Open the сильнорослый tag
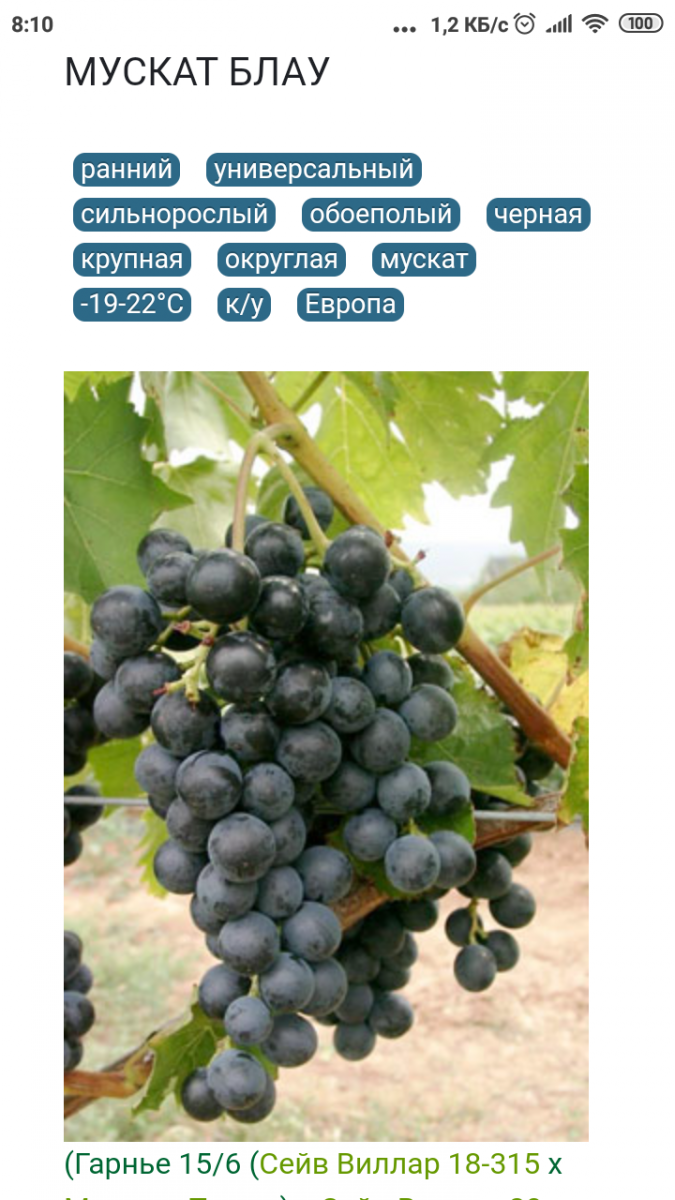The height and width of the screenshot is (1200, 675). coord(174,214)
